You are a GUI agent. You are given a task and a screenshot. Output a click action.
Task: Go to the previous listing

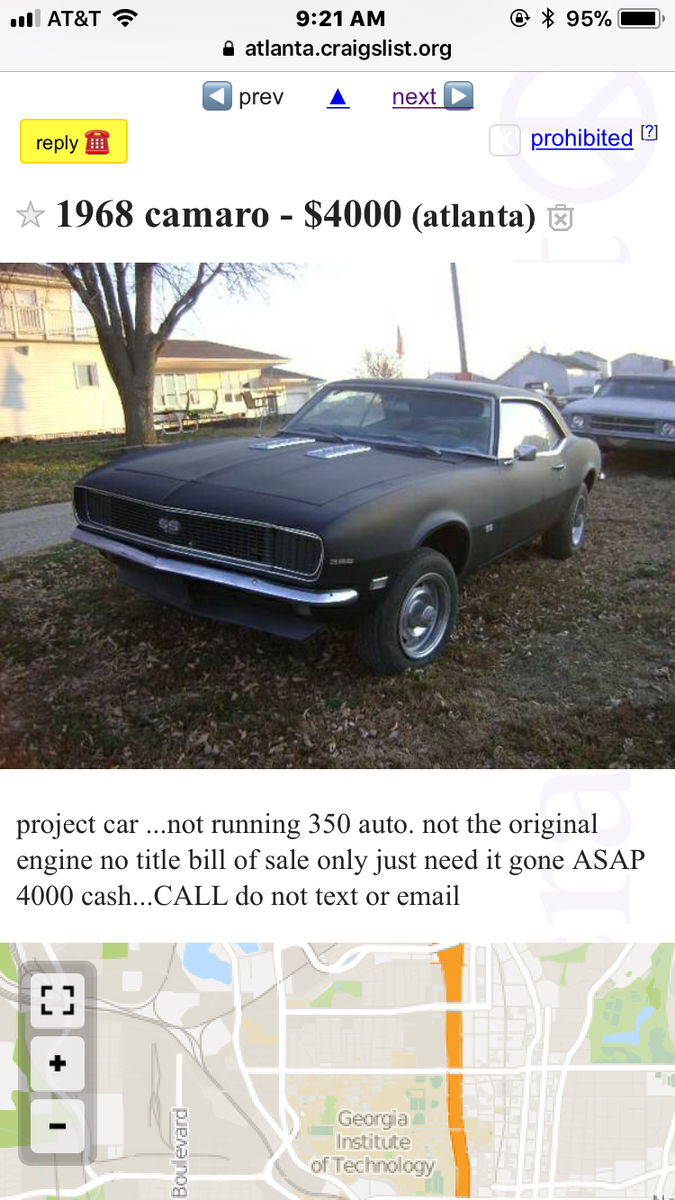pos(243,97)
